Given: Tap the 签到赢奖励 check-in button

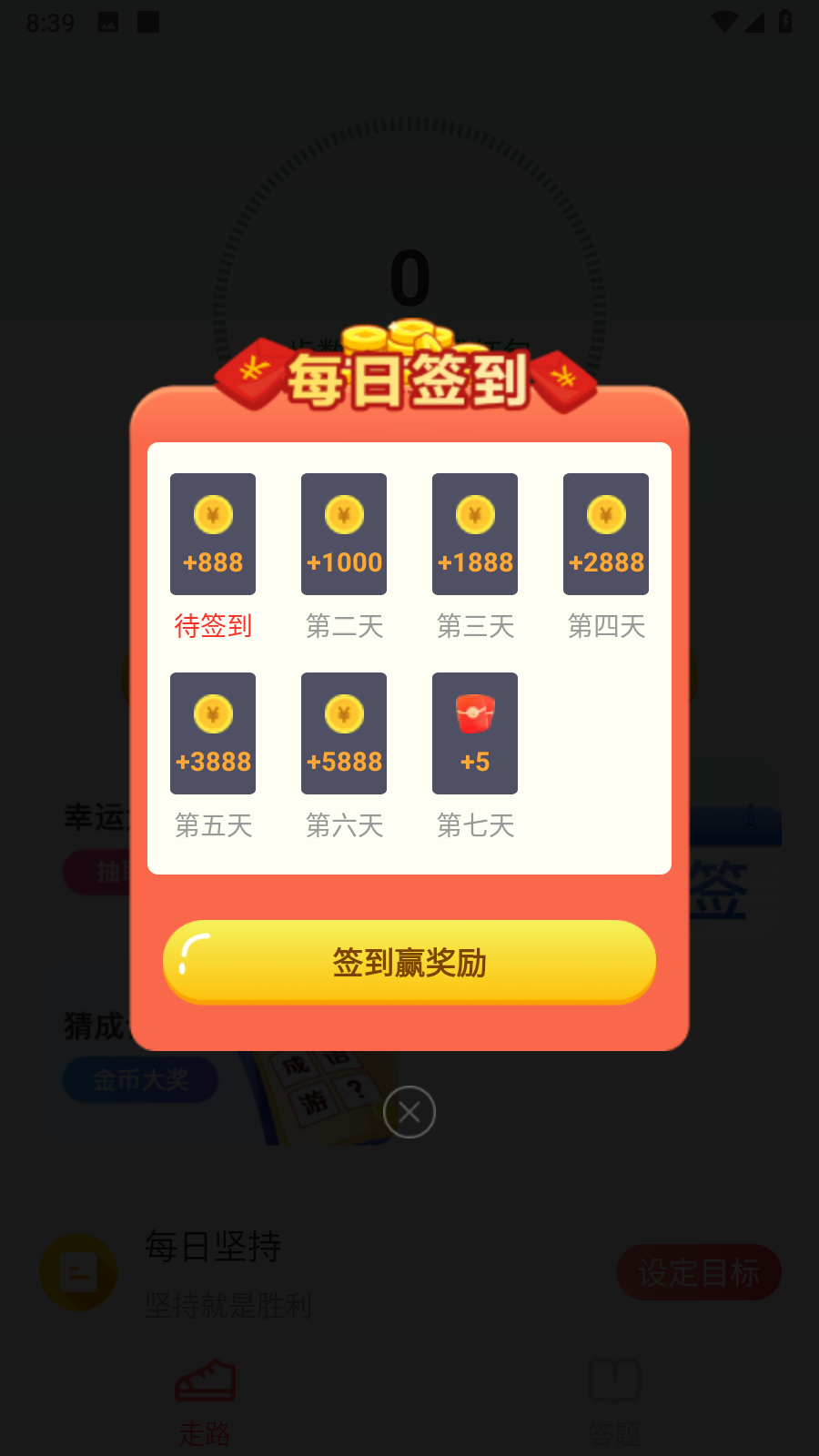Looking at the screenshot, I should tap(409, 962).
